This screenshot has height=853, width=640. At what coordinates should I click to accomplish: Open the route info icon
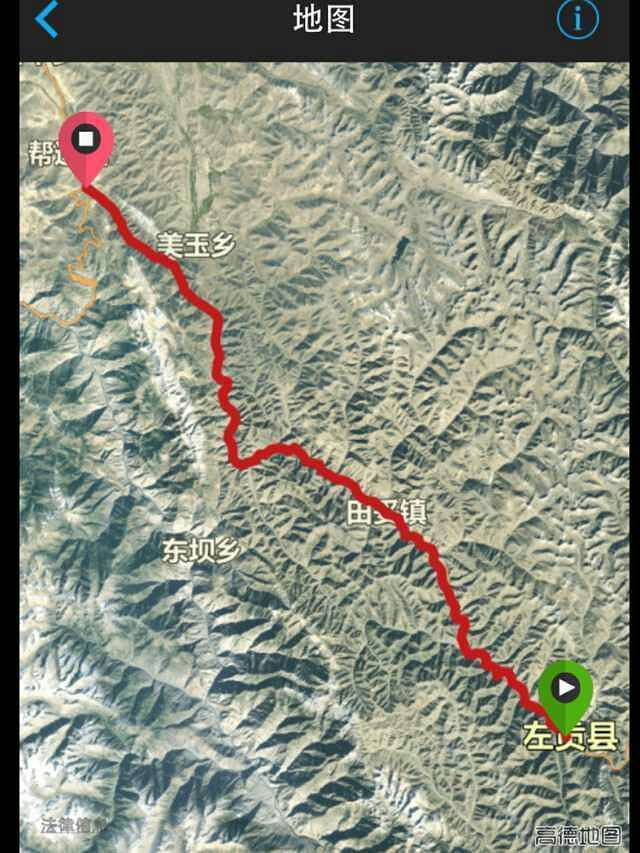coord(577,19)
